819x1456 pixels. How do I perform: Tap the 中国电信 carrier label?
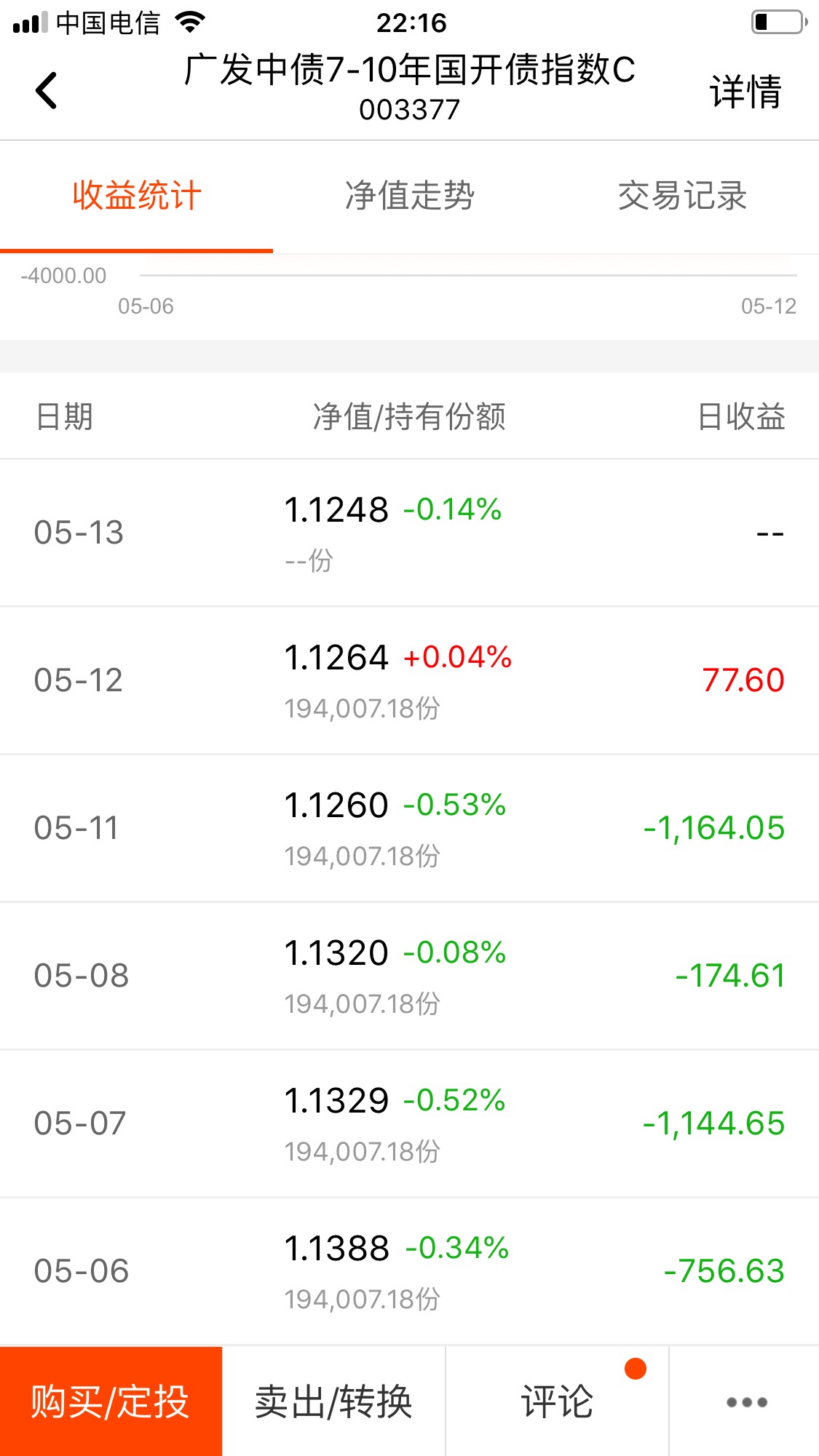(x=109, y=23)
